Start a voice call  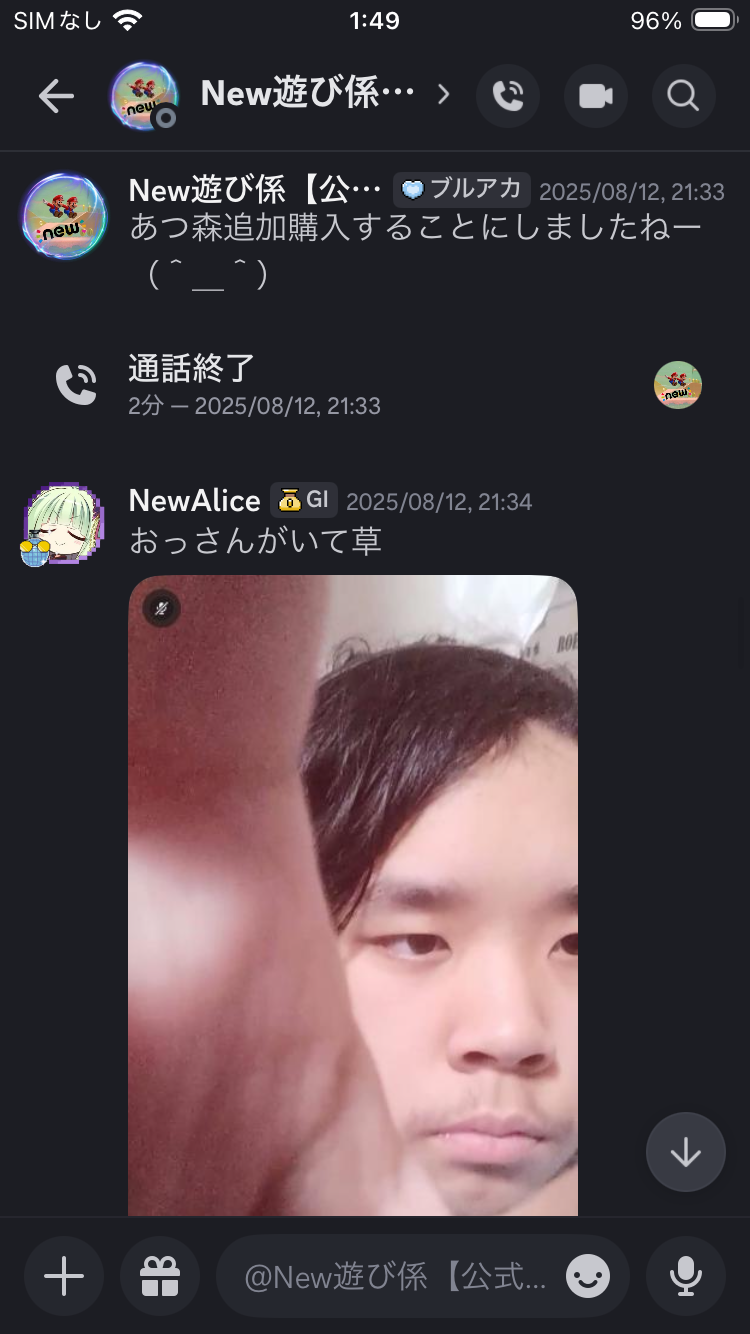click(x=508, y=96)
